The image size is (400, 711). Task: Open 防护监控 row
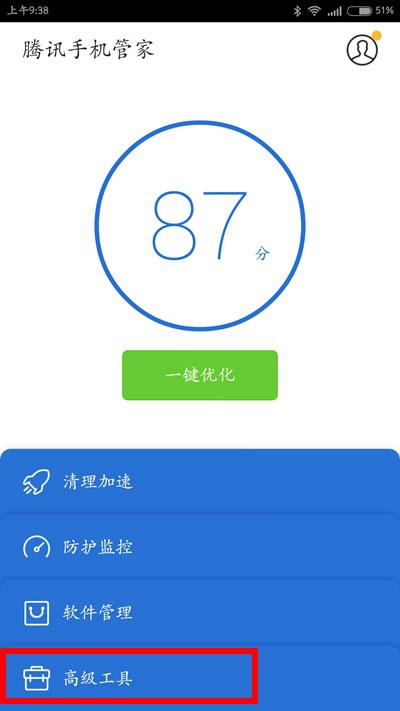[200, 547]
